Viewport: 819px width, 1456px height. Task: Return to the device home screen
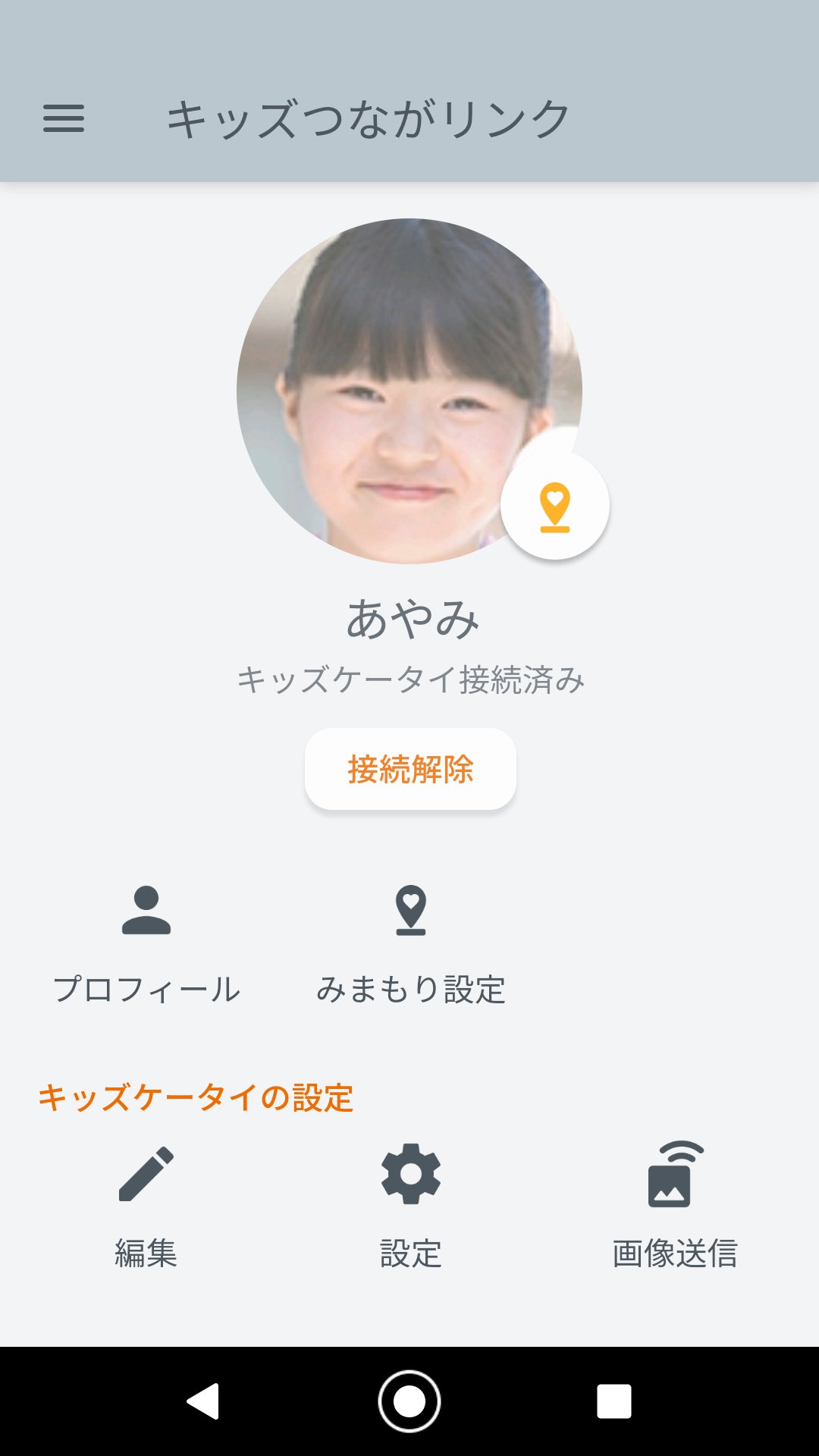pos(409,1401)
